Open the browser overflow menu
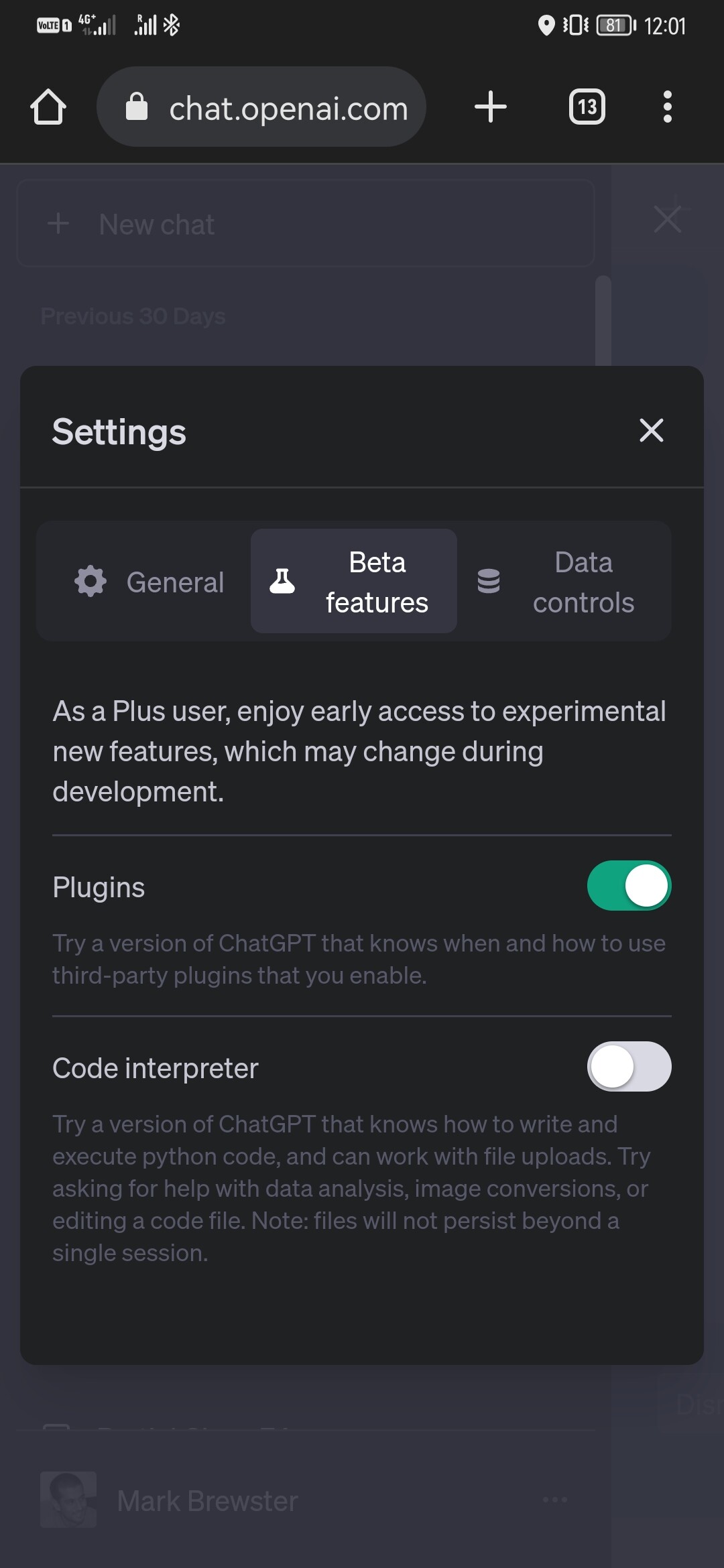 (x=667, y=107)
